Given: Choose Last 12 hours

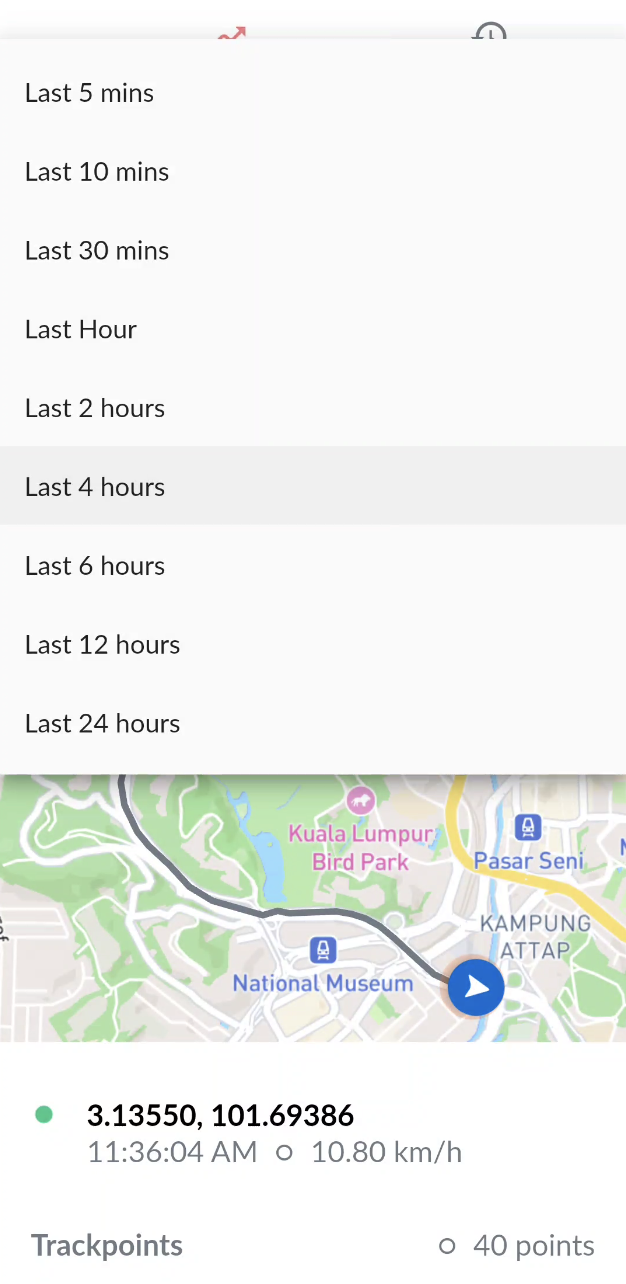Looking at the screenshot, I should [102, 645].
